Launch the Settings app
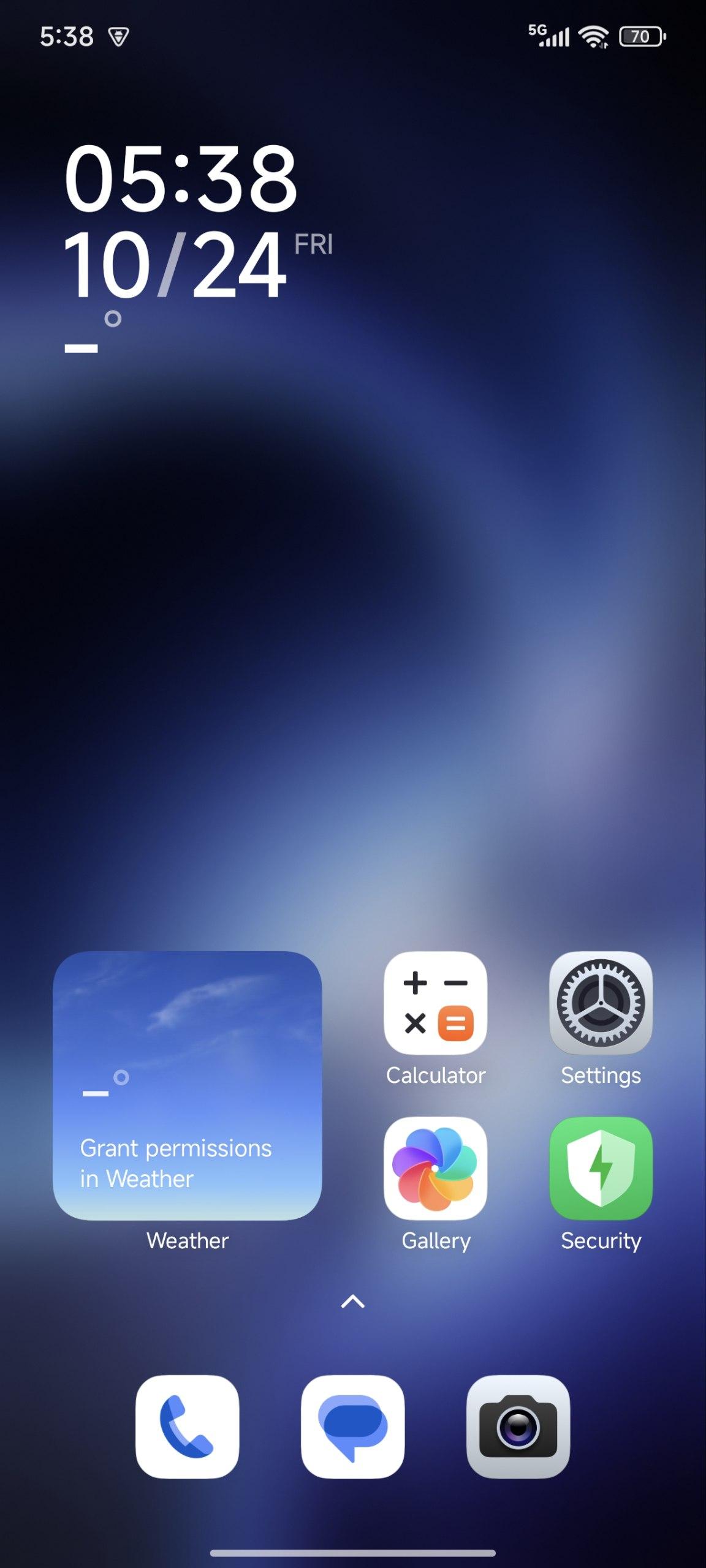The height and width of the screenshot is (1568, 706). point(601,1003)
